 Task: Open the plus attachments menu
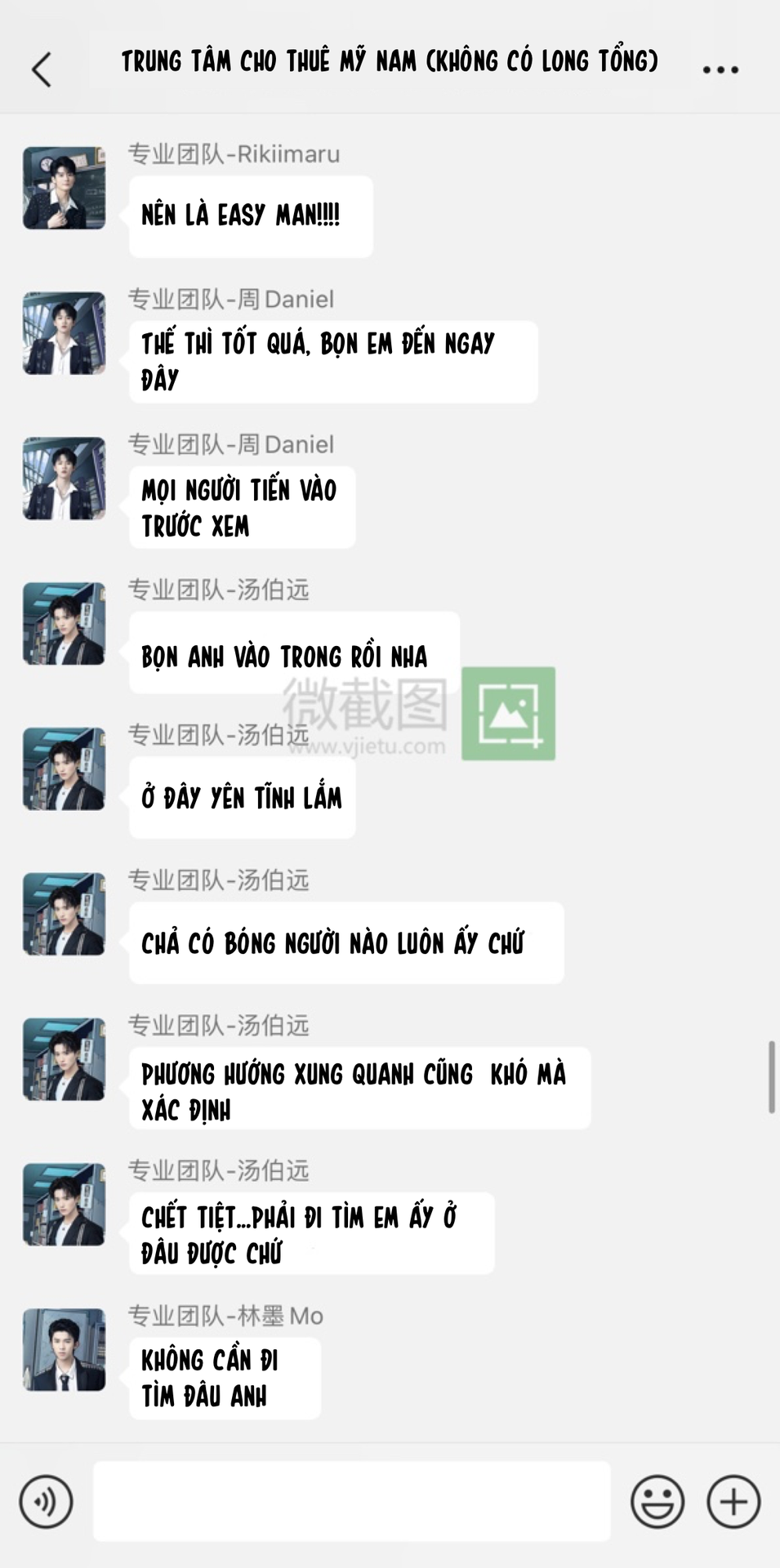(x=733, y=1501)
